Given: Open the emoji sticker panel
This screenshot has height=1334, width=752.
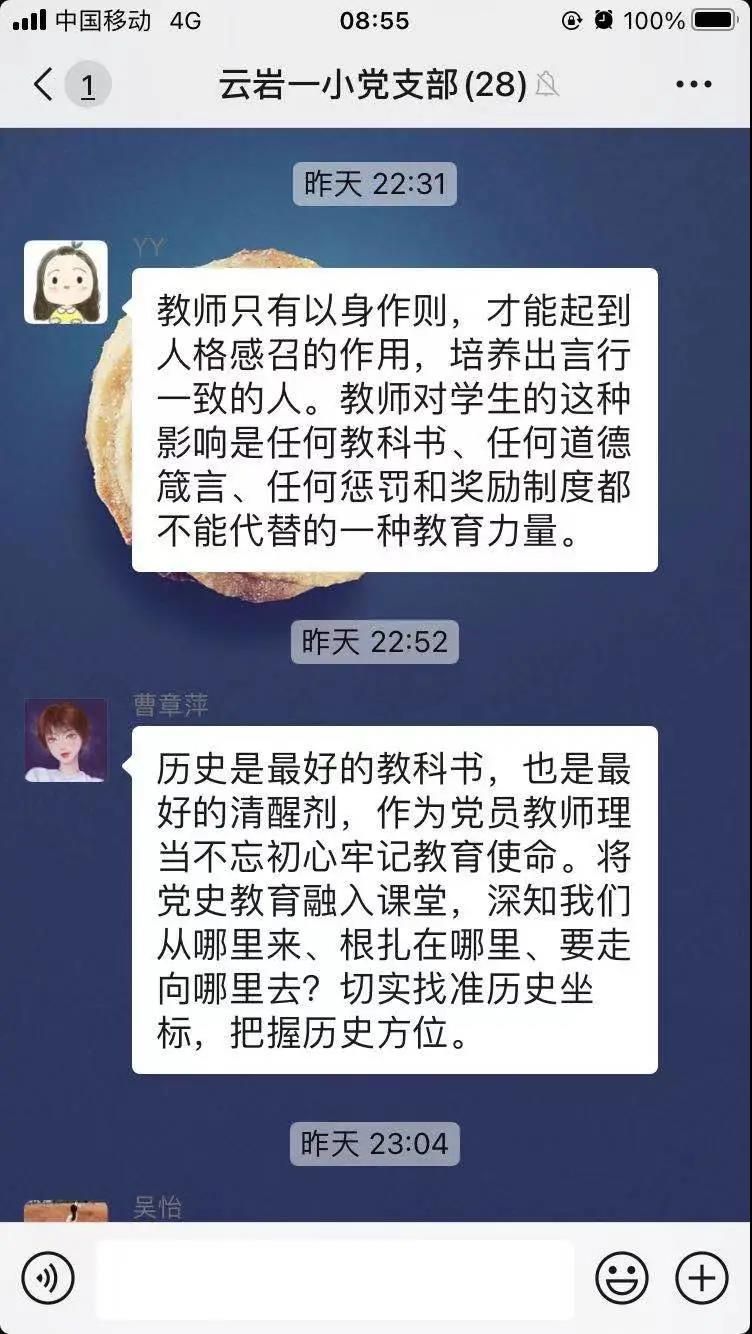Looking at the screenshot, I should point(621,1278).
